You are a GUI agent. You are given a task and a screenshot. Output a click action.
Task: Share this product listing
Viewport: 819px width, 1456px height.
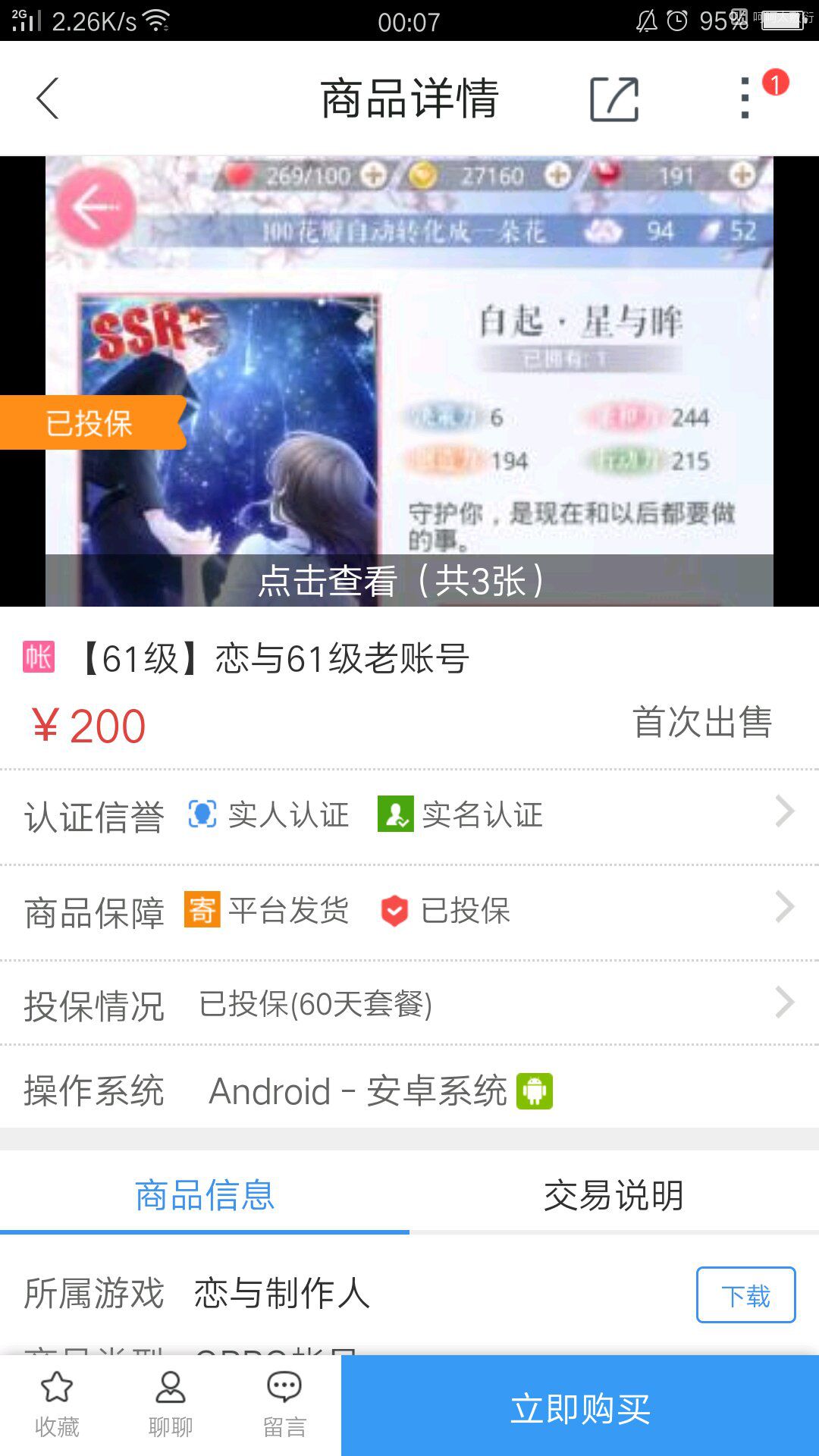click(x=614, y=99)
